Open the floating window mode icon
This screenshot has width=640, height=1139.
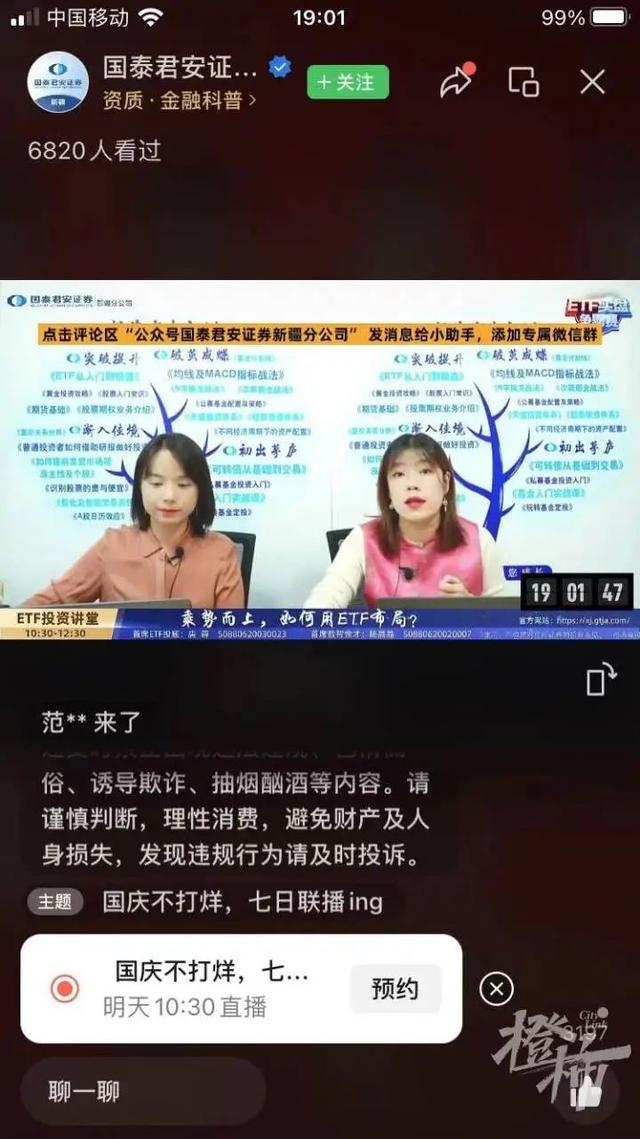[524, 82]
